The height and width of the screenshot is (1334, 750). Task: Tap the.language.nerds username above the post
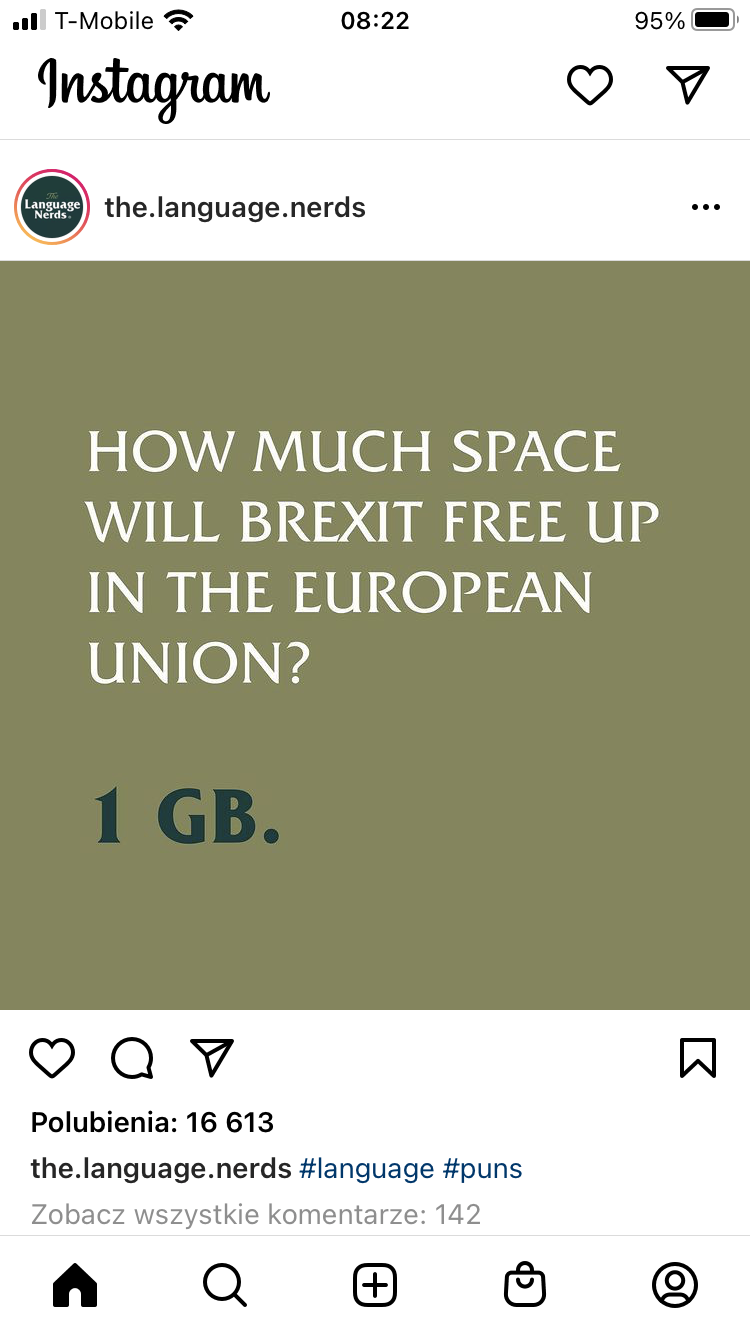(x=235, y=208)
